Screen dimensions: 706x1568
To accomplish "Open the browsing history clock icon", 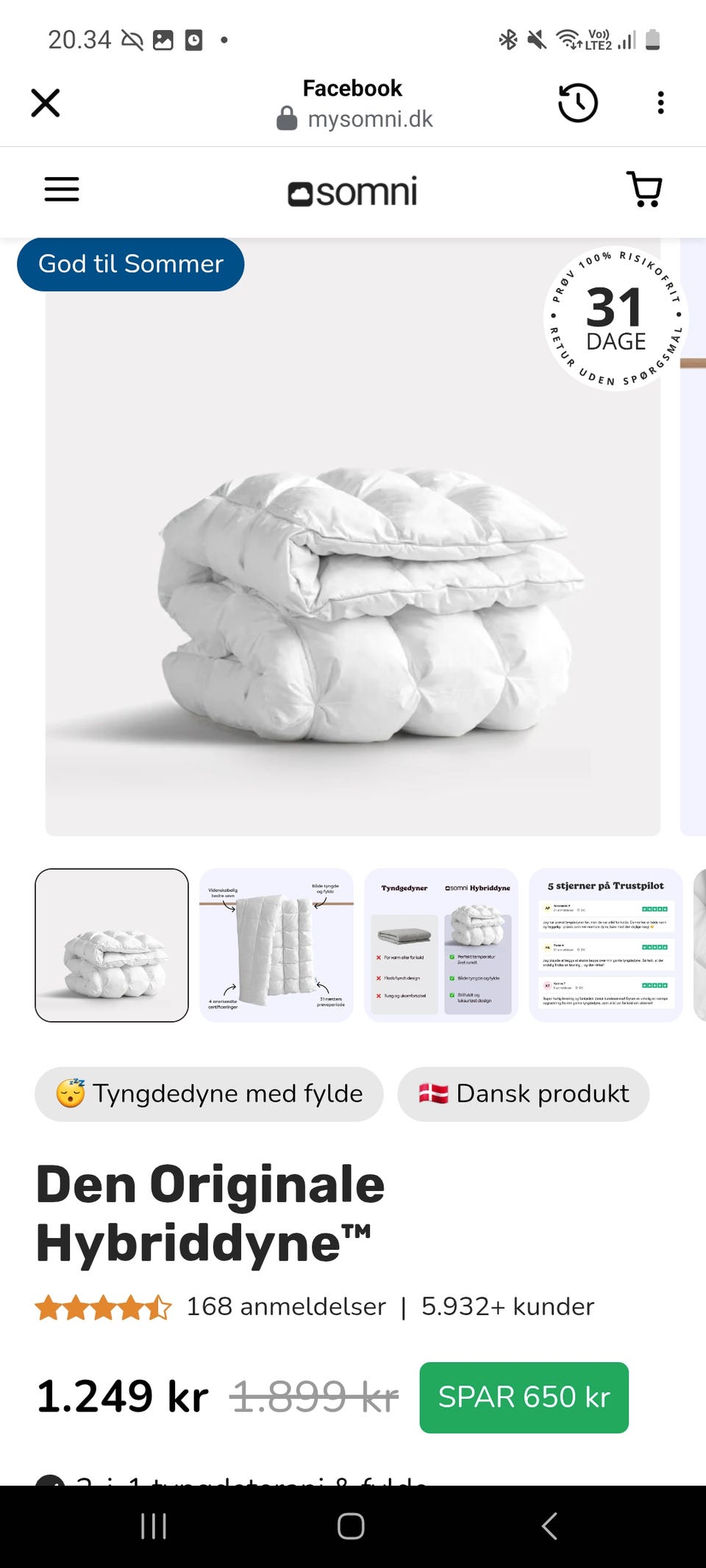I will [578, 103].
